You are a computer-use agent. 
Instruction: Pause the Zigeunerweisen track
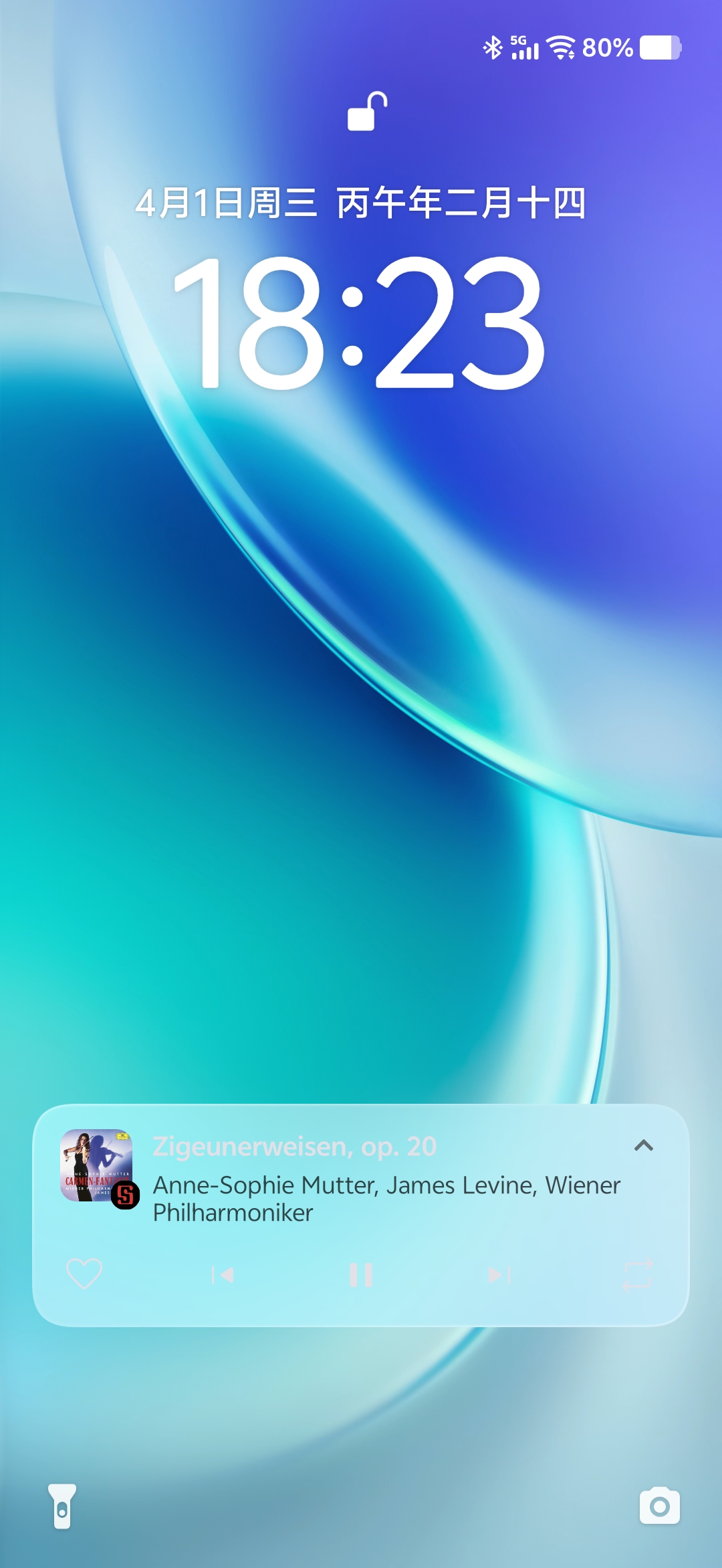click(x=361, y=1275)
